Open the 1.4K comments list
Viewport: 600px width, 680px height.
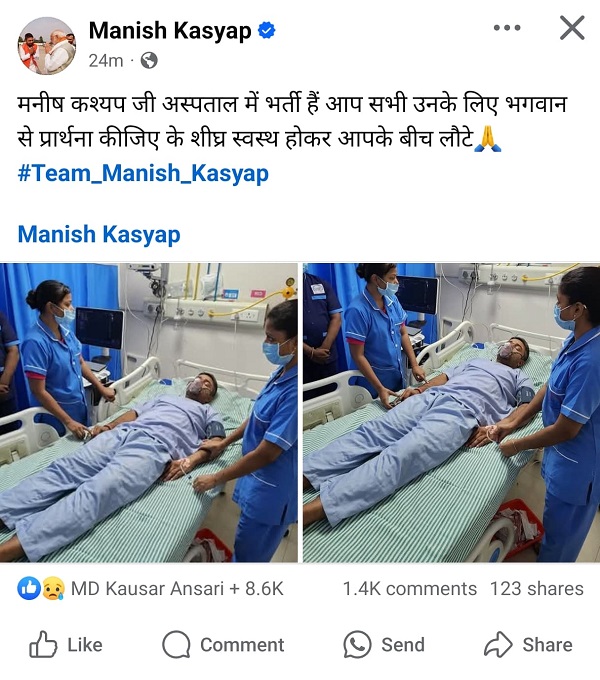click(409, 589)
